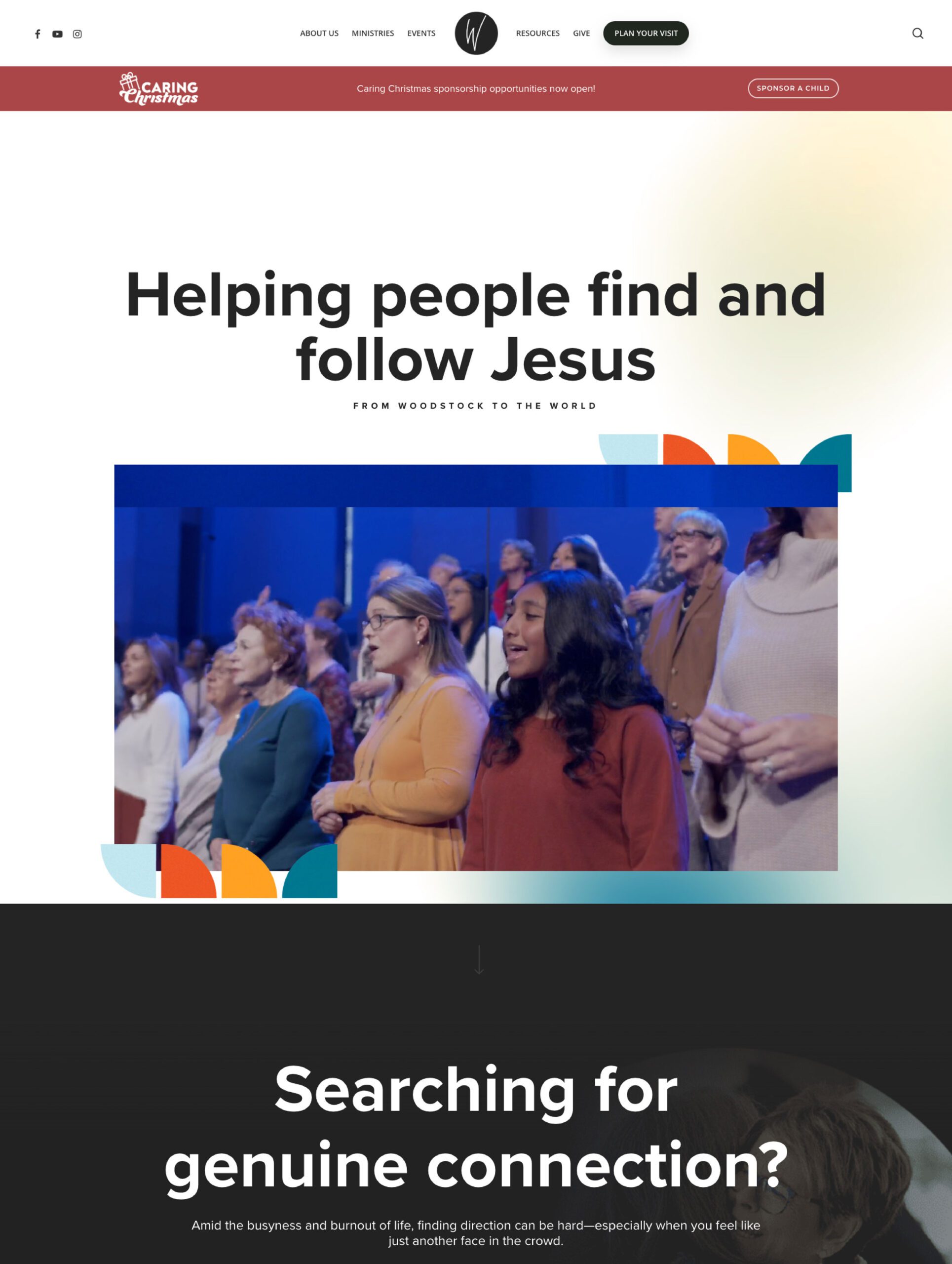
Task: Open the site search
Action: [917, 33]
